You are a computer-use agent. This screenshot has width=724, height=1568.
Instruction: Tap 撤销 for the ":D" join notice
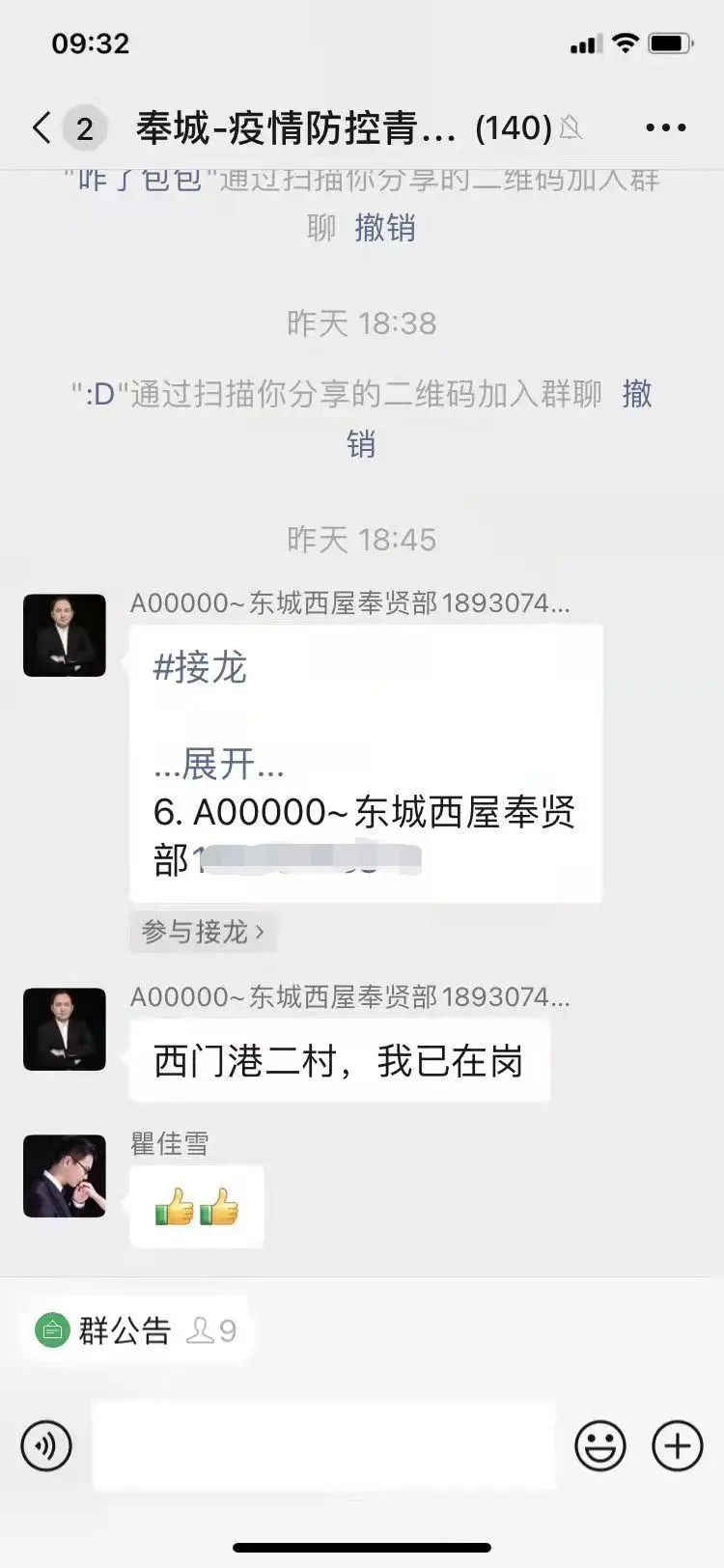click(636, 394)
